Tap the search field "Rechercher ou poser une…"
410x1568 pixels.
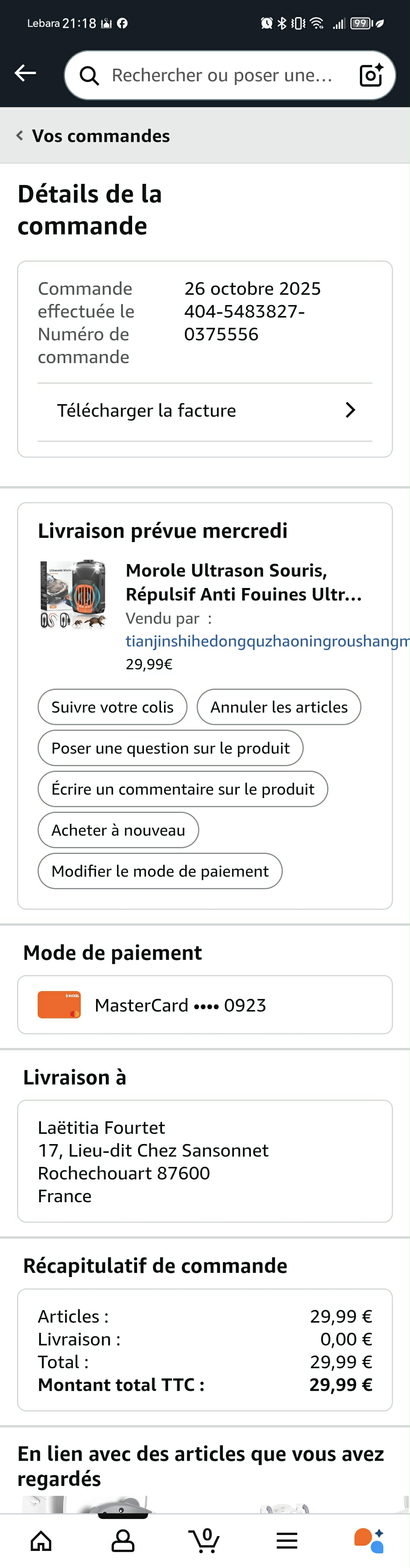click(x=221, y=76)
